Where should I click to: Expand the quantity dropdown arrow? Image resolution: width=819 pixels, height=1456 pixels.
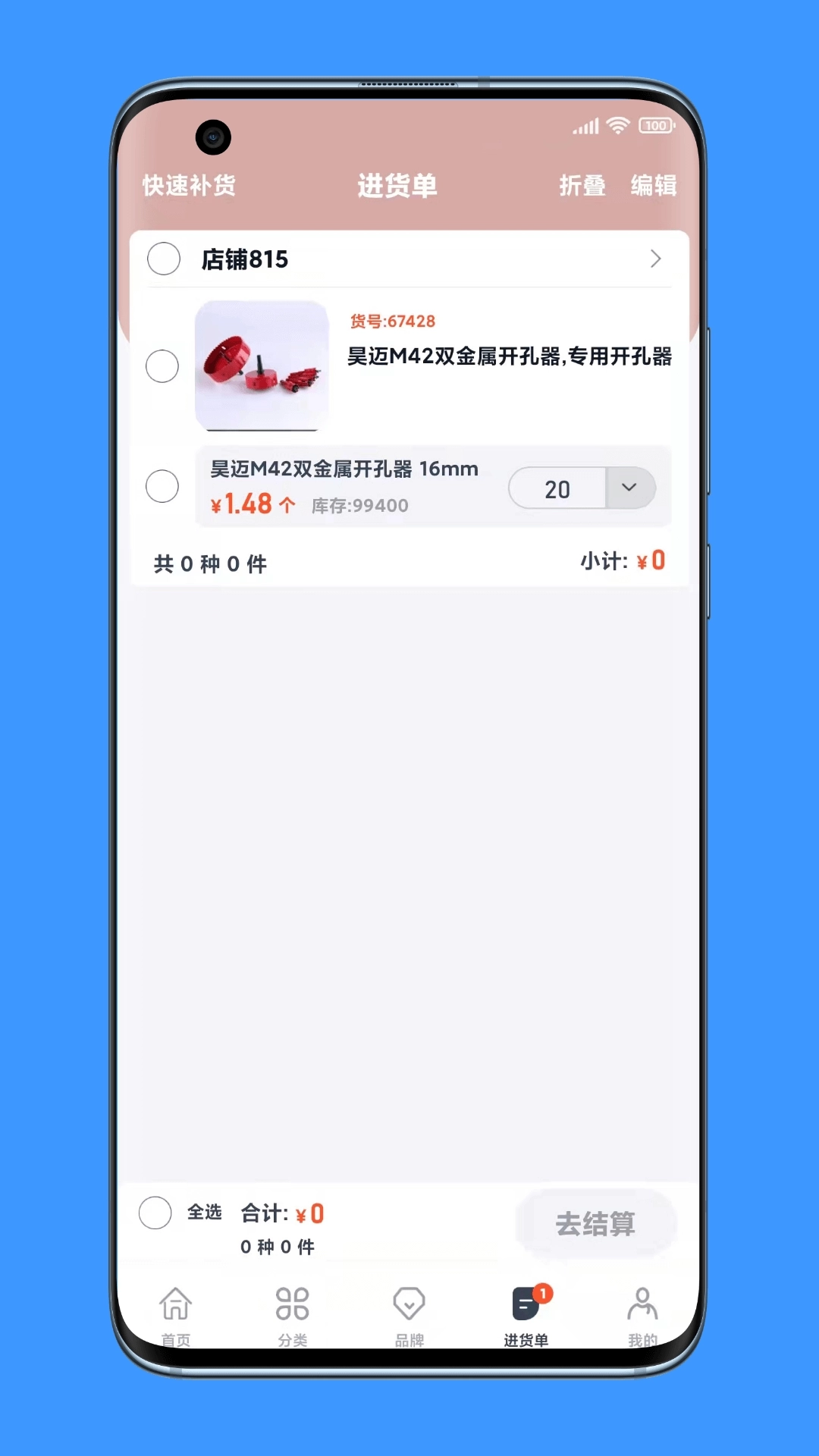coord(629,488)
